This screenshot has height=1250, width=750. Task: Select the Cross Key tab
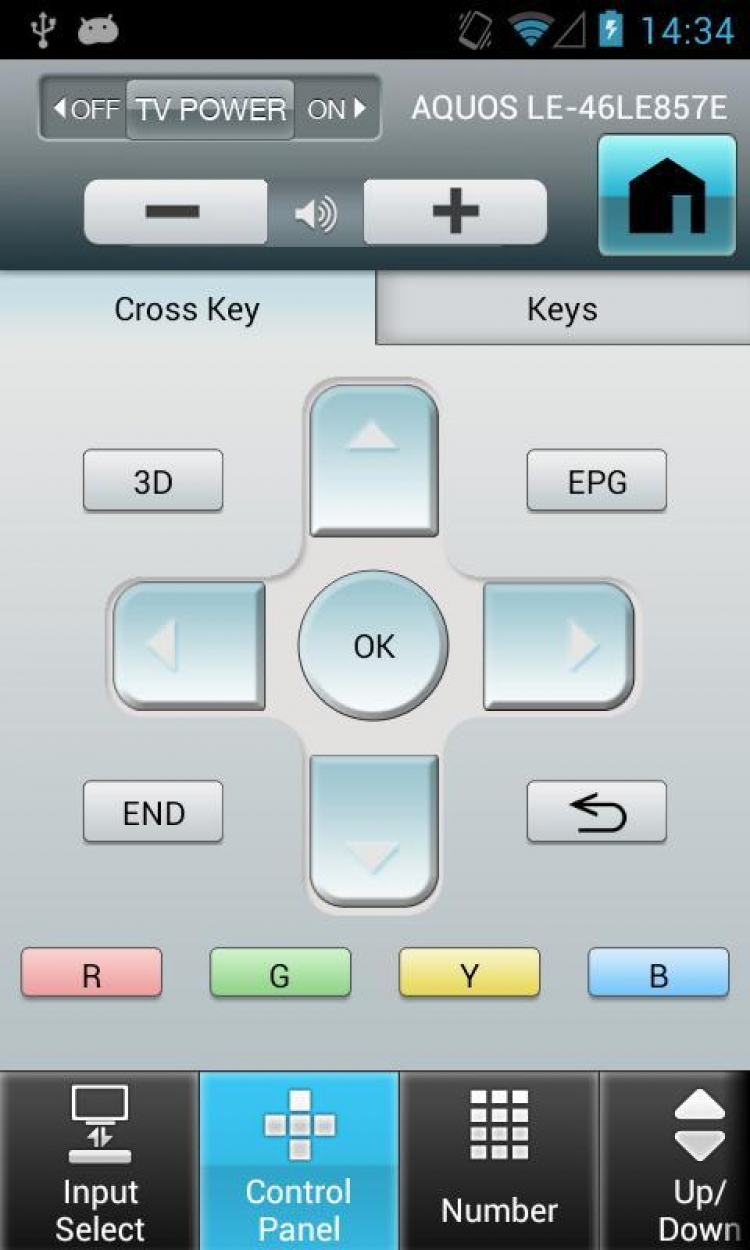187,309
